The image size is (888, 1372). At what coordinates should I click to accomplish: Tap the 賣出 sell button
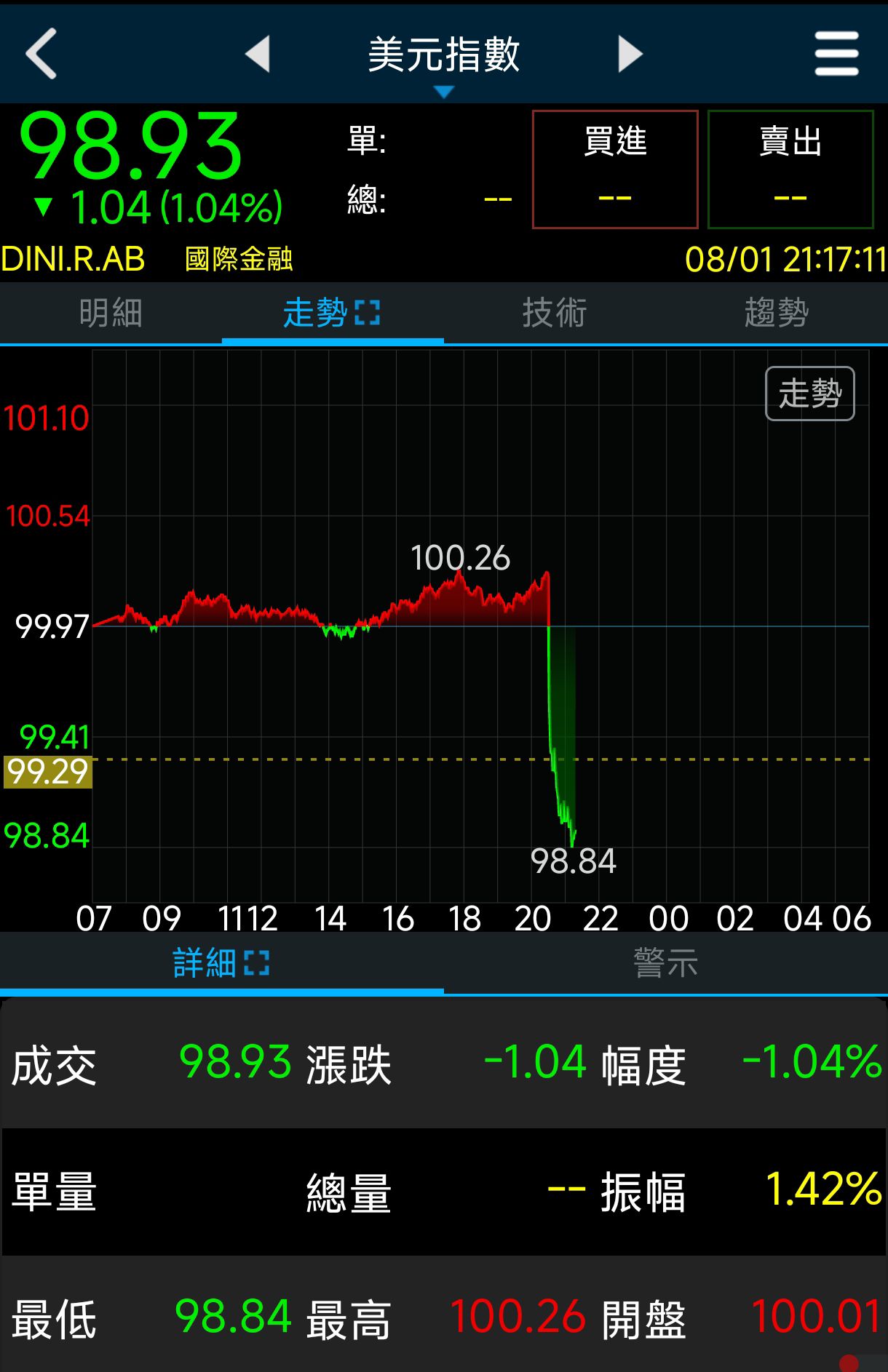(790, 169)
